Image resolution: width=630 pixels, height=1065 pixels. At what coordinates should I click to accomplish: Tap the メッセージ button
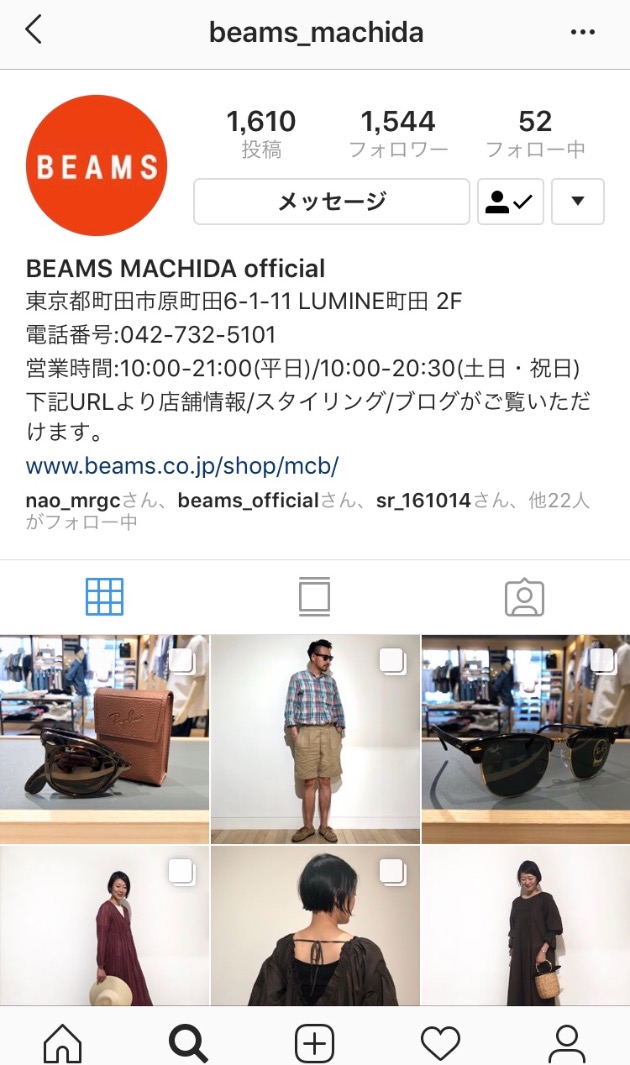point(331,202)
